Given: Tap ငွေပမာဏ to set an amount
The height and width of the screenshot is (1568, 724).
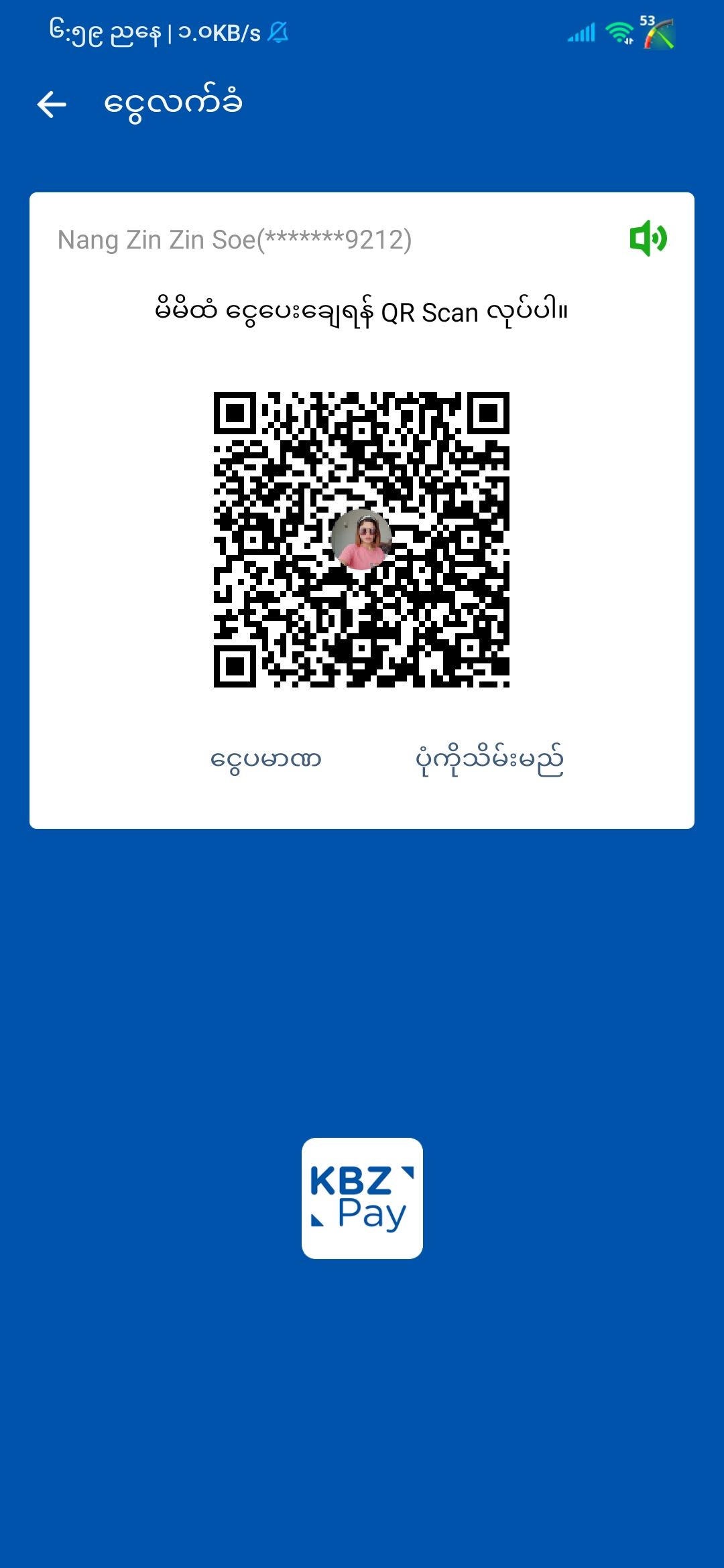Looking at the screenshot, I should 266,760.
